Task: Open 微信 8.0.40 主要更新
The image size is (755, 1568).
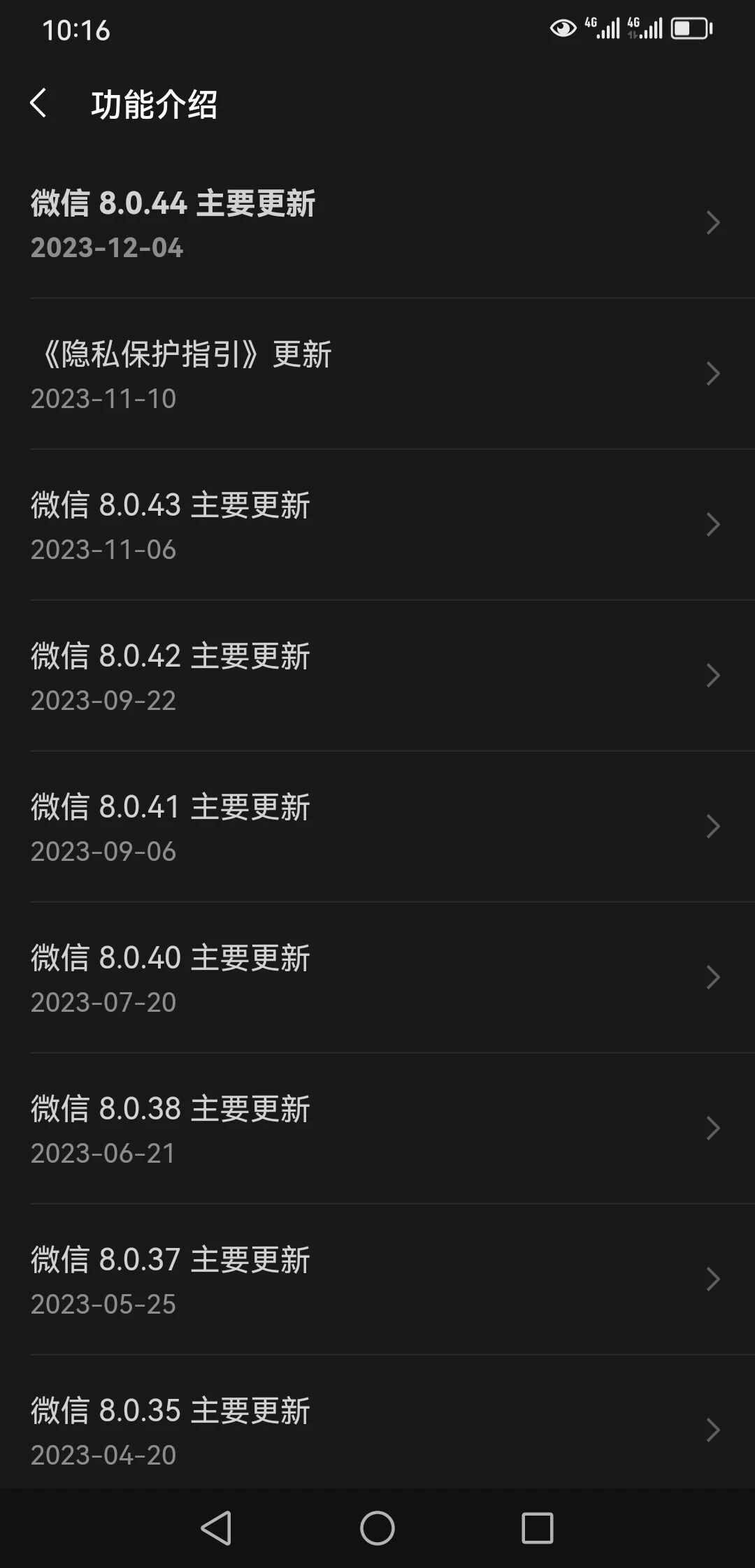Action: coord(377,978)
